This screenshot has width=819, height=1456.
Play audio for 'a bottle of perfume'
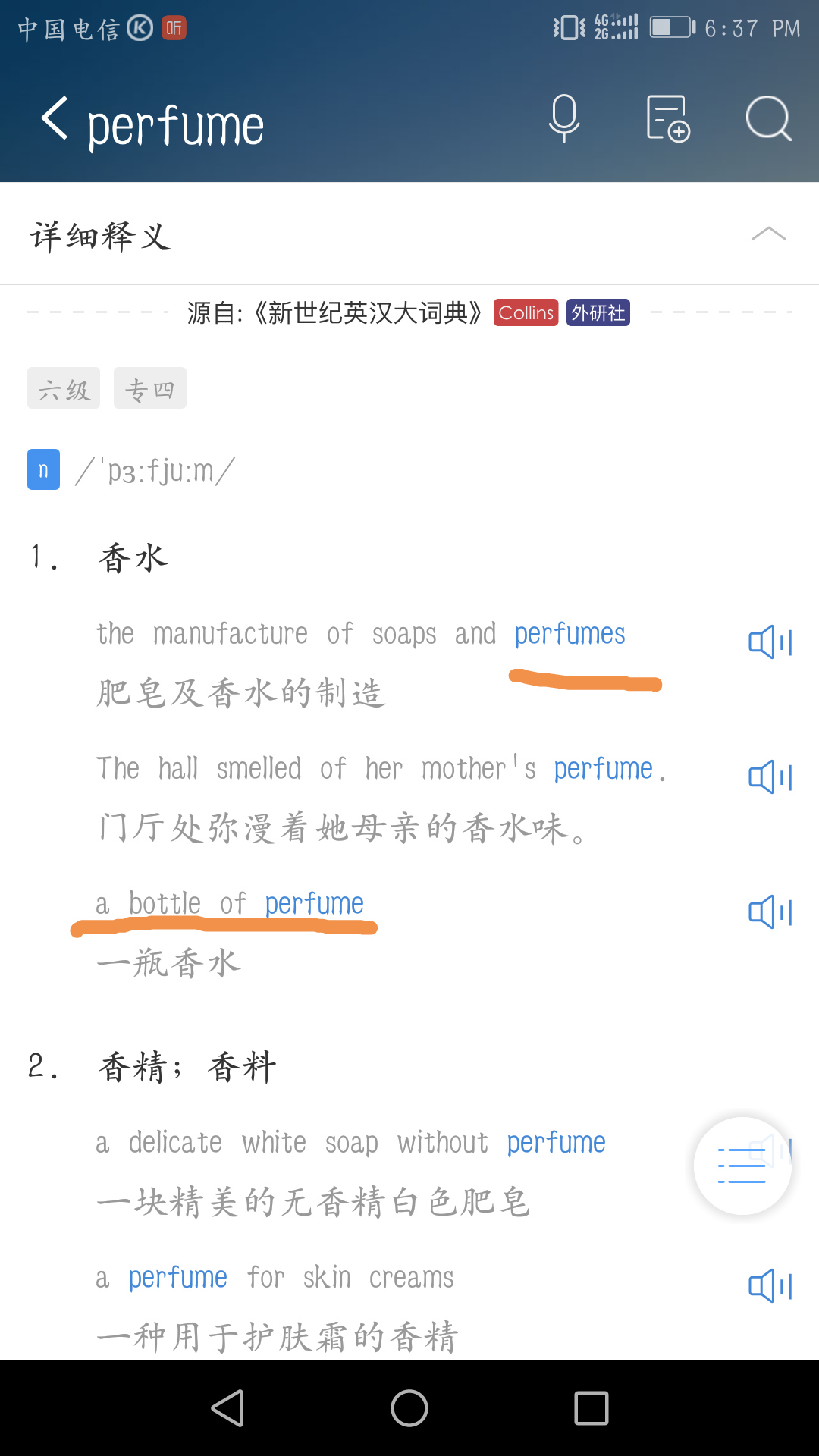pyautogui.click(x=770, y=912)
